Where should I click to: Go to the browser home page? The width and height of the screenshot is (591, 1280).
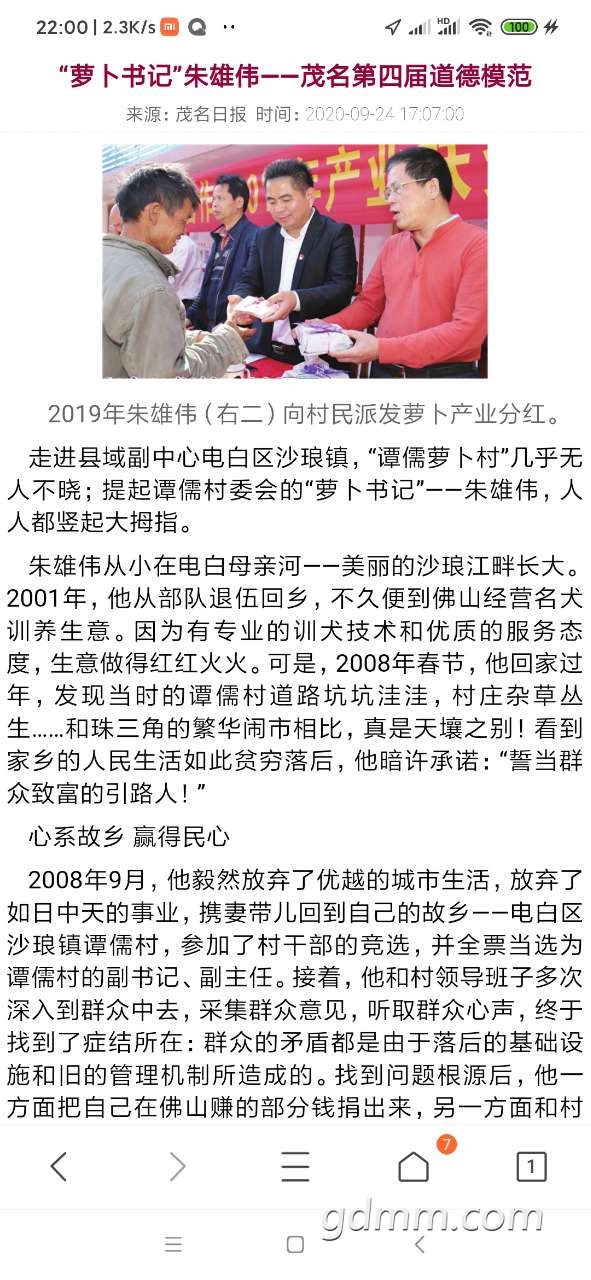413,1166
